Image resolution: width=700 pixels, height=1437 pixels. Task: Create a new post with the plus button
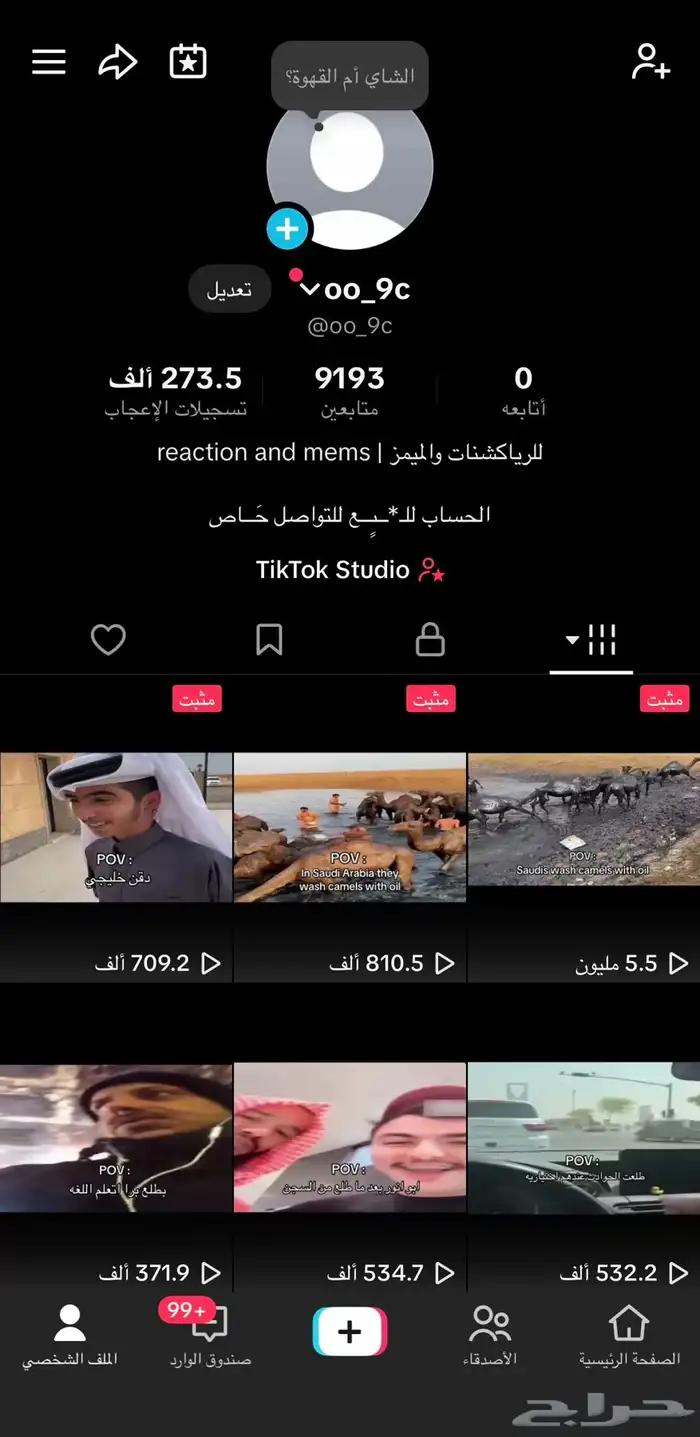pos(350,1332)
